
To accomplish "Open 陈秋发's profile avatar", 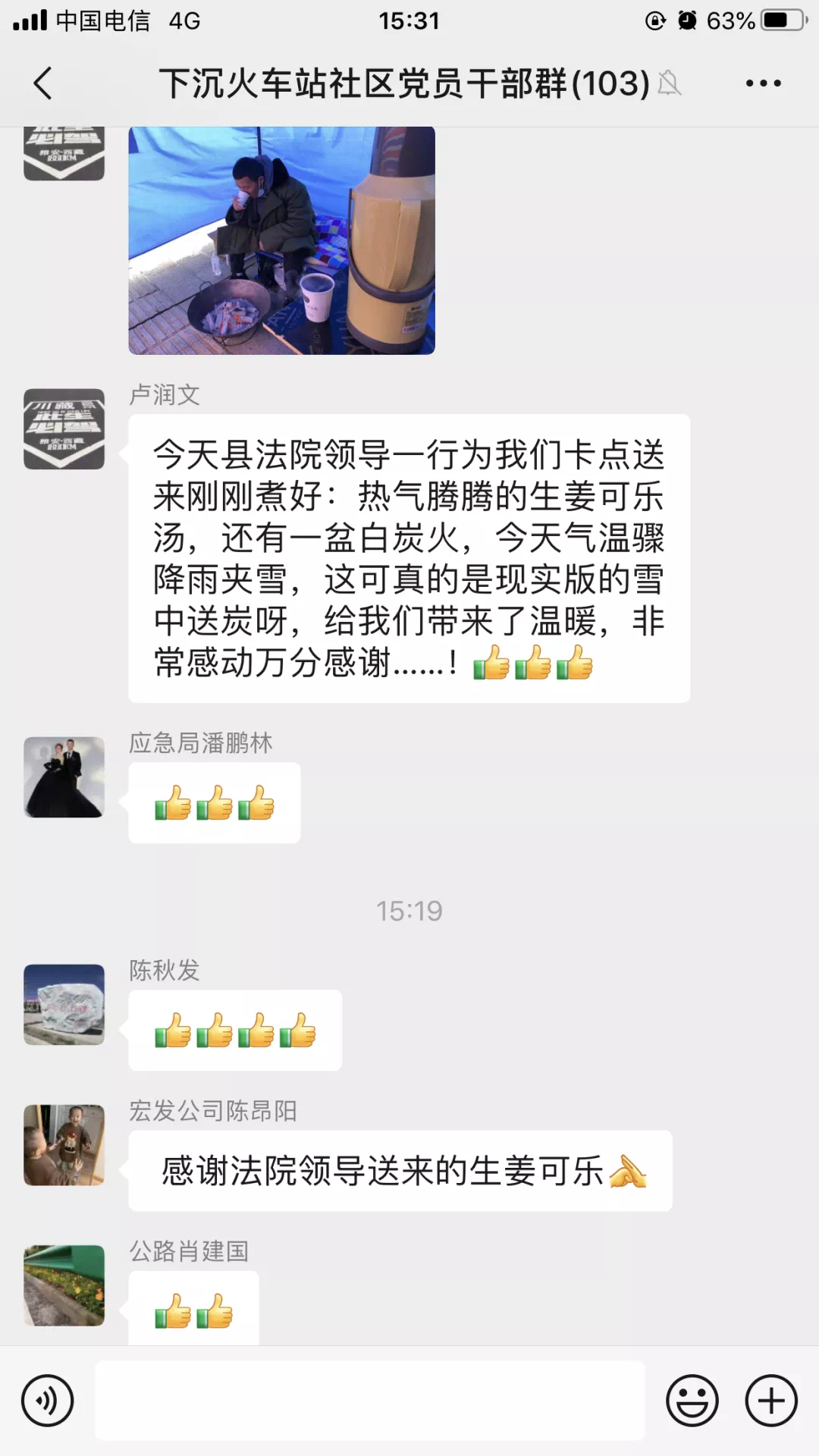I will 64,1005.
